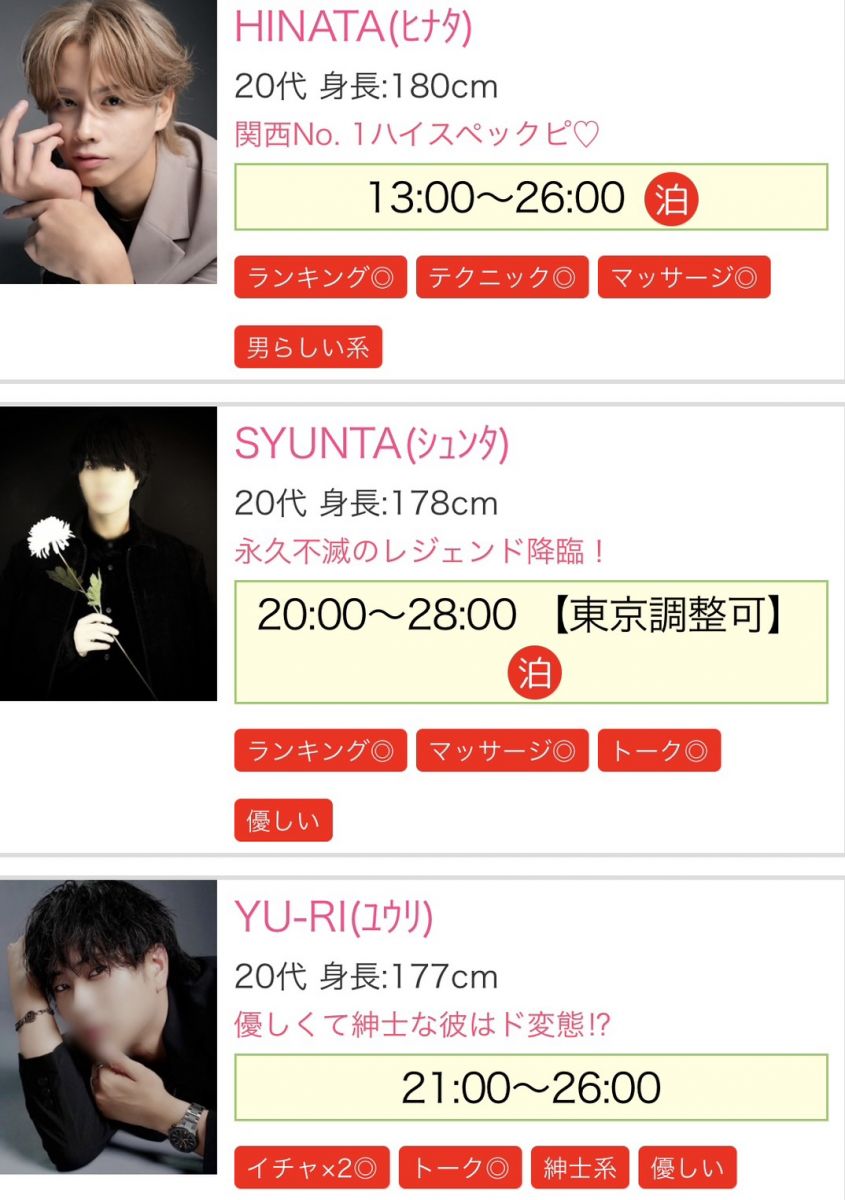
Task: Open YU-RI's profile photo
Action: click(108, 1027)
